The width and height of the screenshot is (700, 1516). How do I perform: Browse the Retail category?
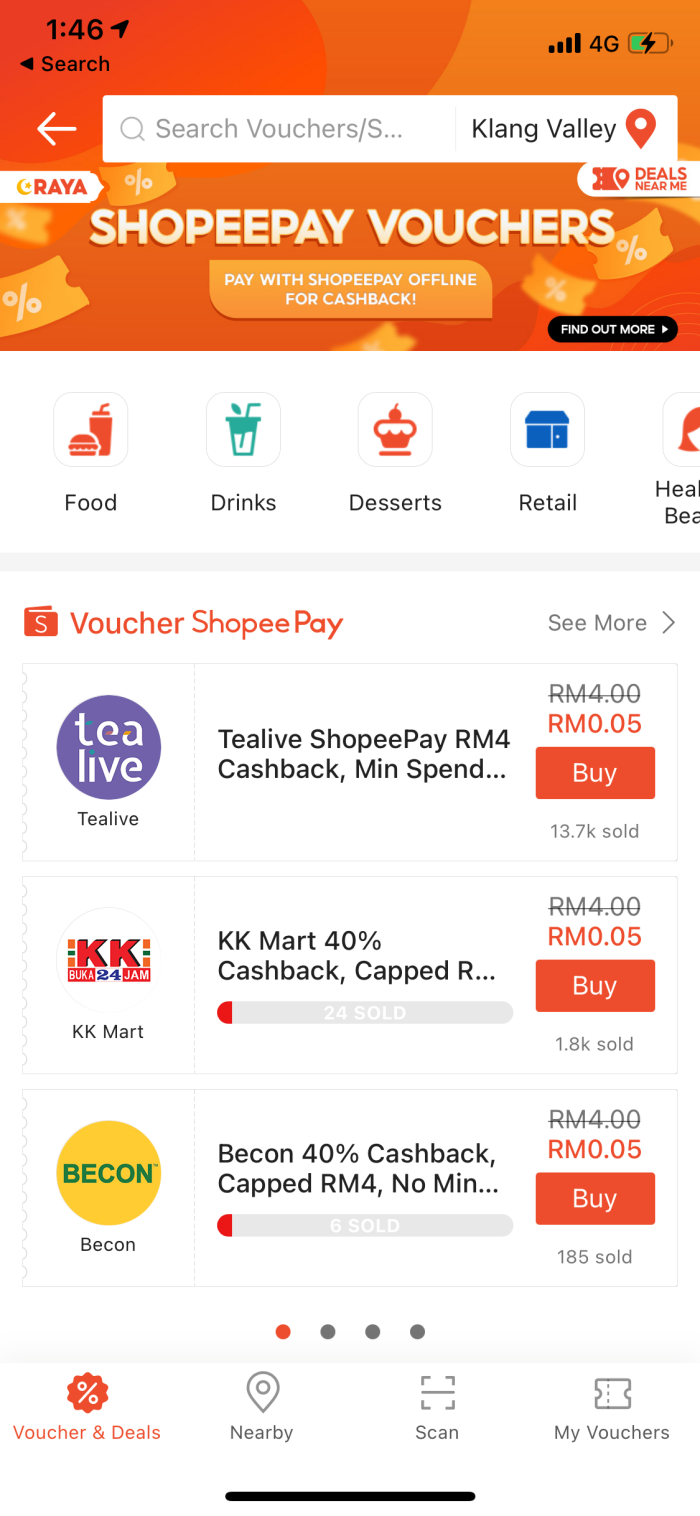[x=547, y=452]
